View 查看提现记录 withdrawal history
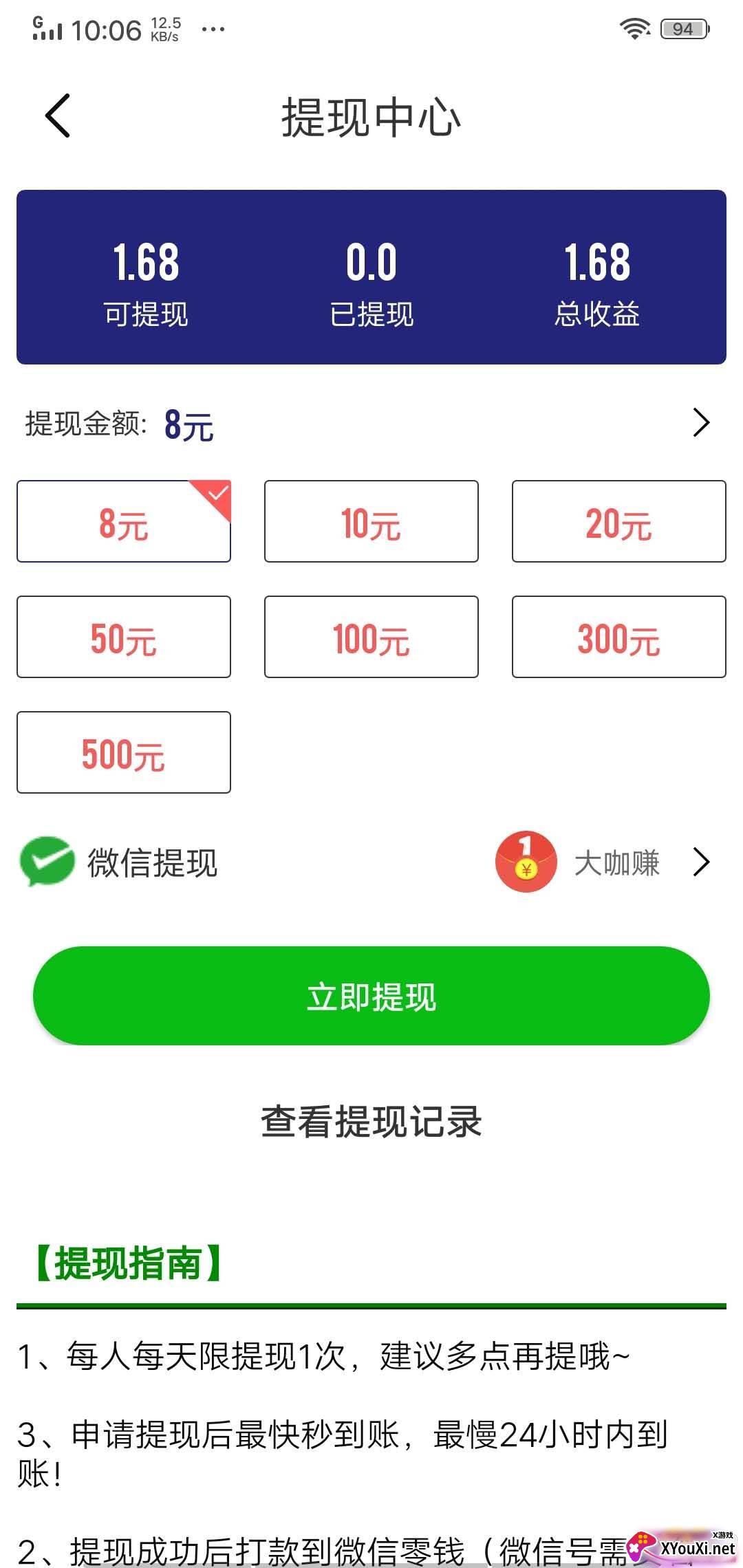Screen dimensions: 743x1568 371,1122
